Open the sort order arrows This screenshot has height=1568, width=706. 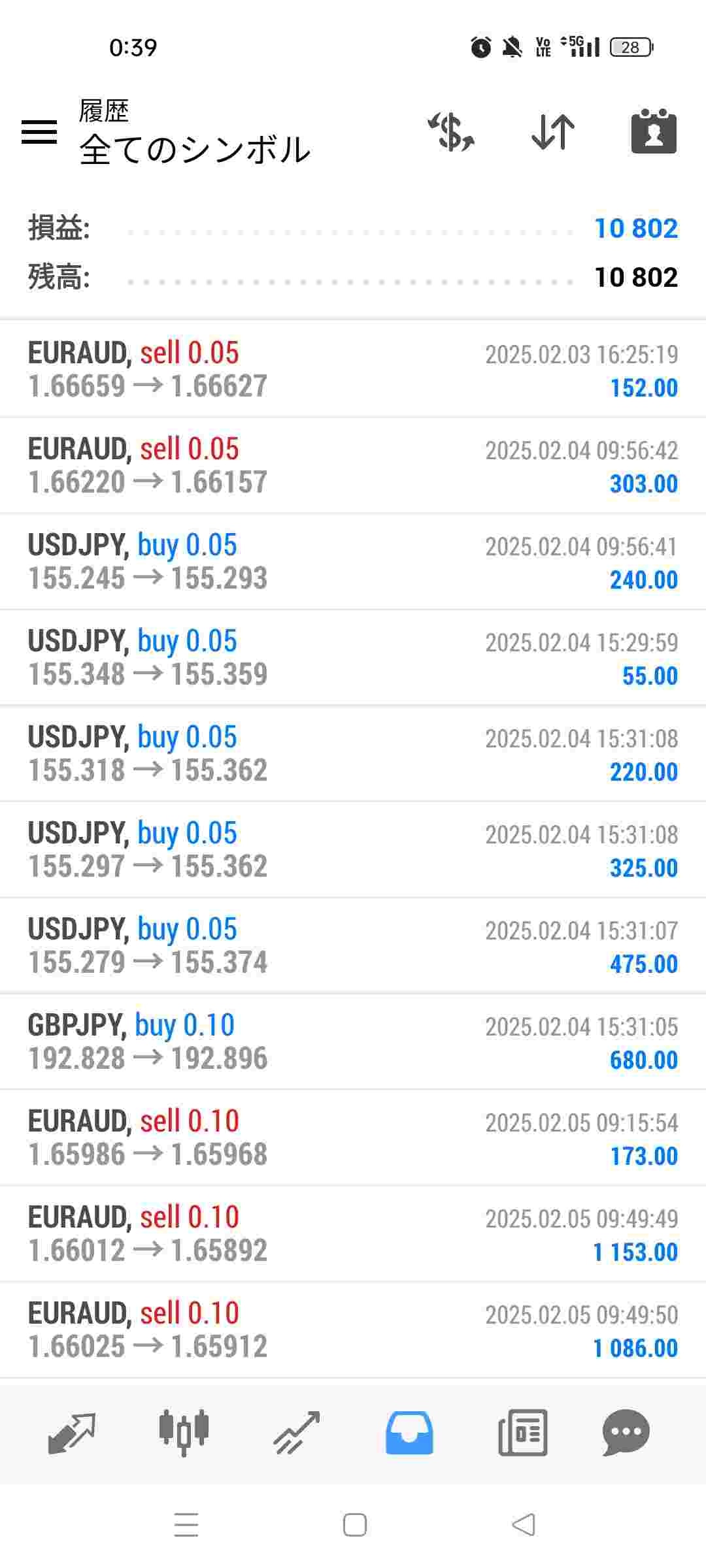click(553, 132)
